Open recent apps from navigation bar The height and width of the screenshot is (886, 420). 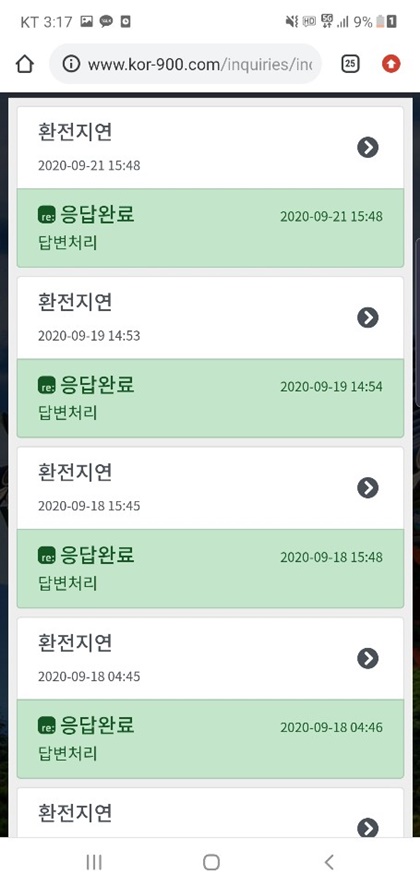click(94, 862)
